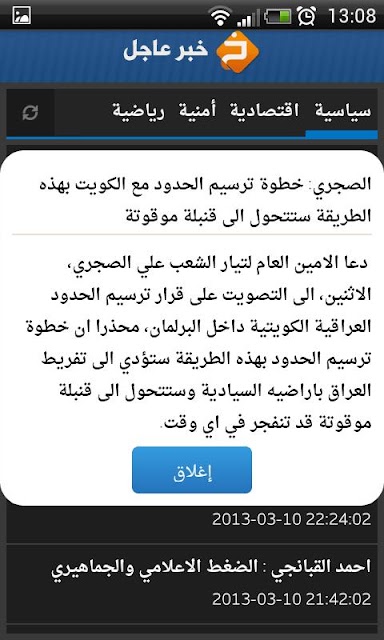Refresh the news feed

[30, 113]
